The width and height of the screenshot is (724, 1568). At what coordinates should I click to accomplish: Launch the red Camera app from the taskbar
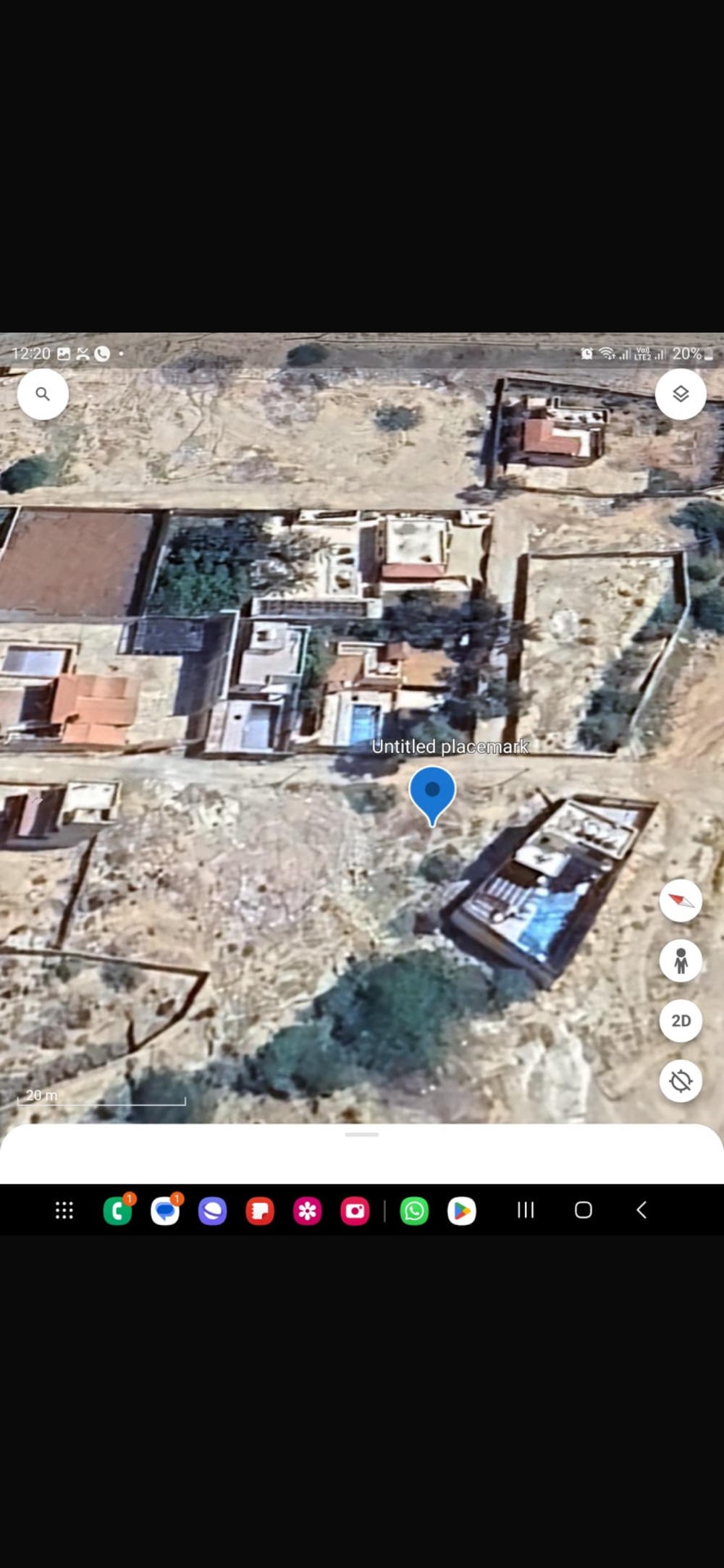355,1211
